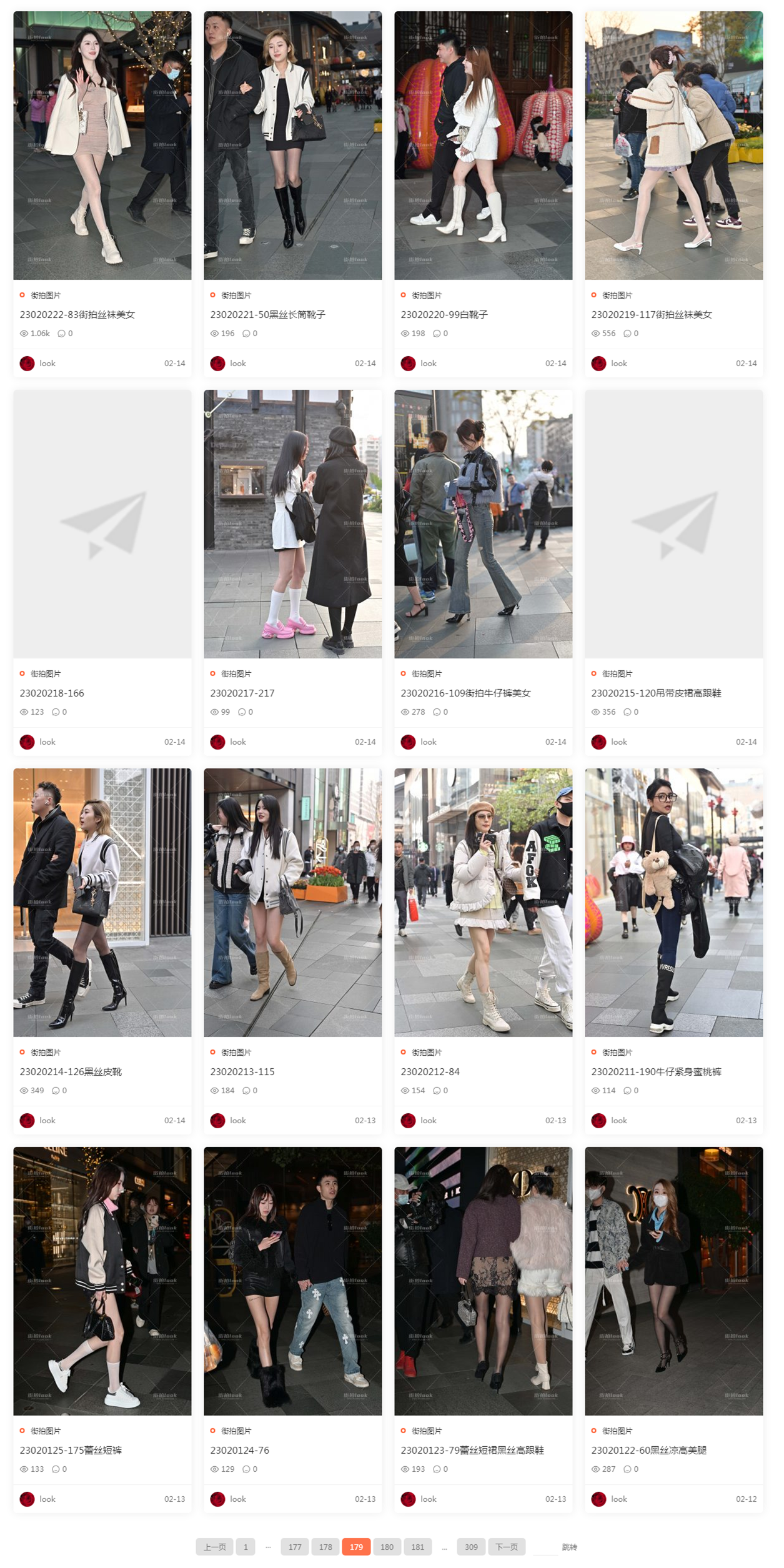The width and height of the screenshot is (784, 1568).
Task: Open post 23020216-109街拍牛仔裤美女
Action: pos(465,693)
